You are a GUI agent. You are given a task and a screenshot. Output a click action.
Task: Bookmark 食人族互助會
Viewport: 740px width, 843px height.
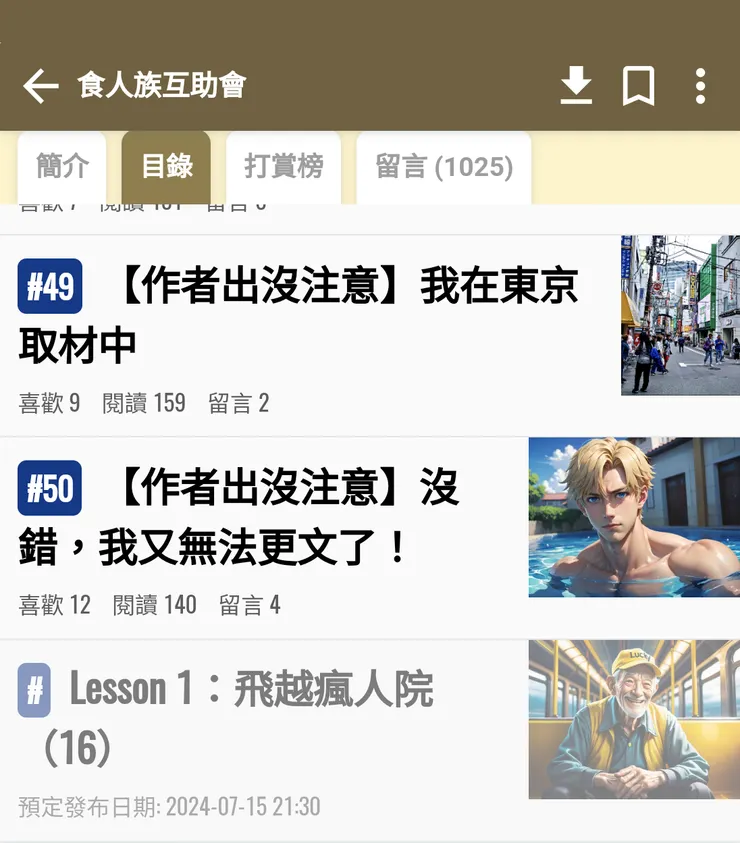tap(638, 87)
